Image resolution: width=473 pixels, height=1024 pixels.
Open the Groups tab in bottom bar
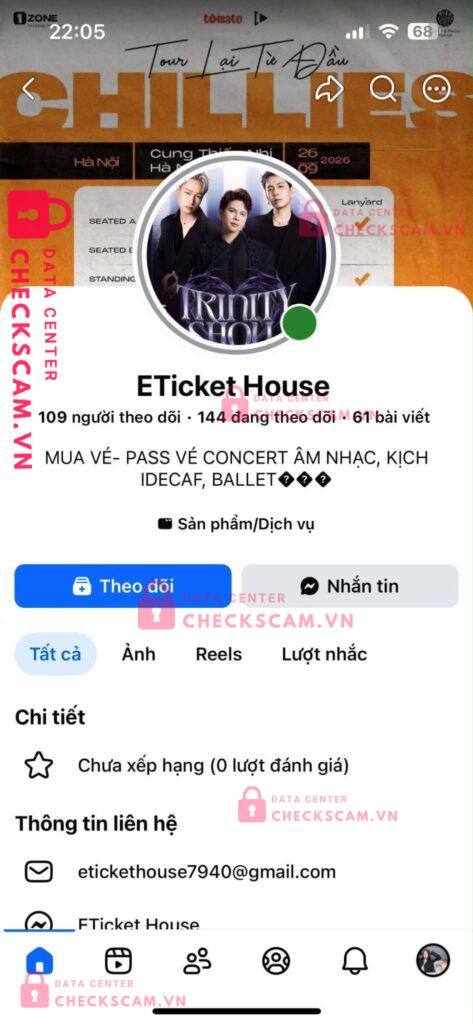click(276, 961)
